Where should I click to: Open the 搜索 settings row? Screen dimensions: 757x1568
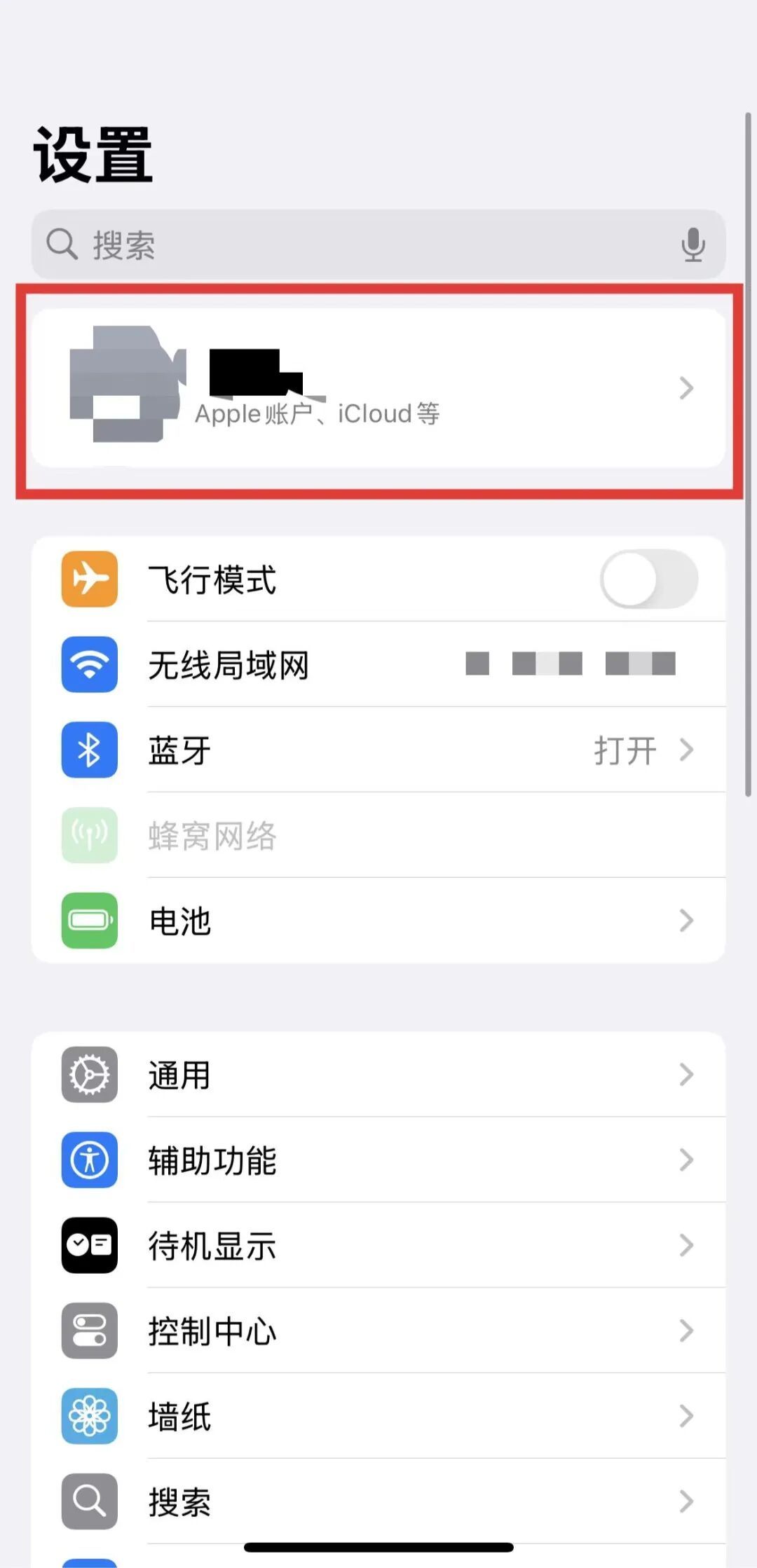378,1501
